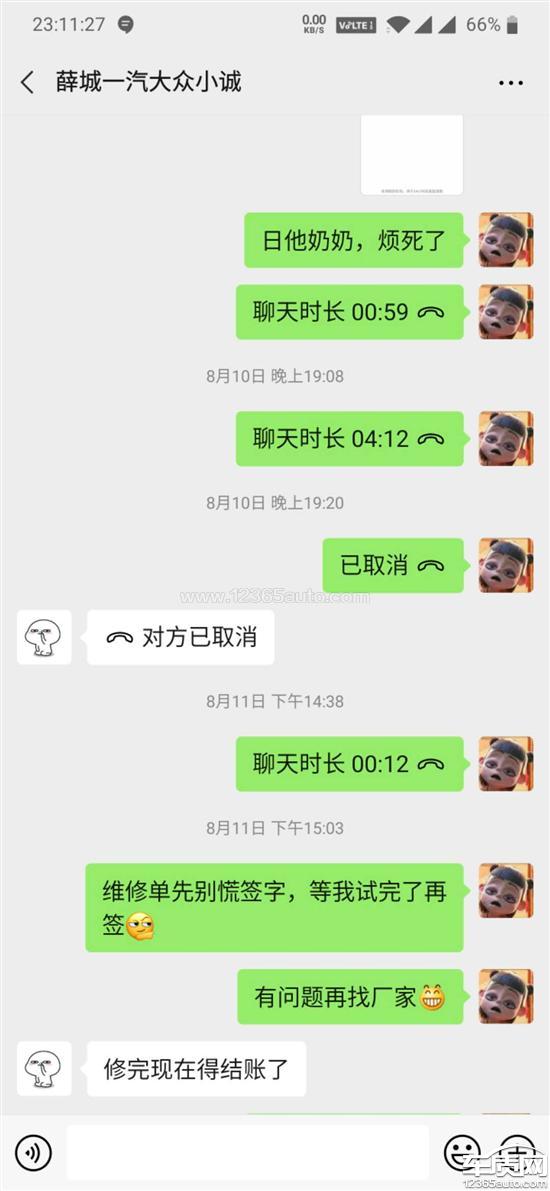This screenshot has width=550, height=1191.
Task: Open contact avatar beside 修完现在得结账了
Action: click(x=44, y=1069)
